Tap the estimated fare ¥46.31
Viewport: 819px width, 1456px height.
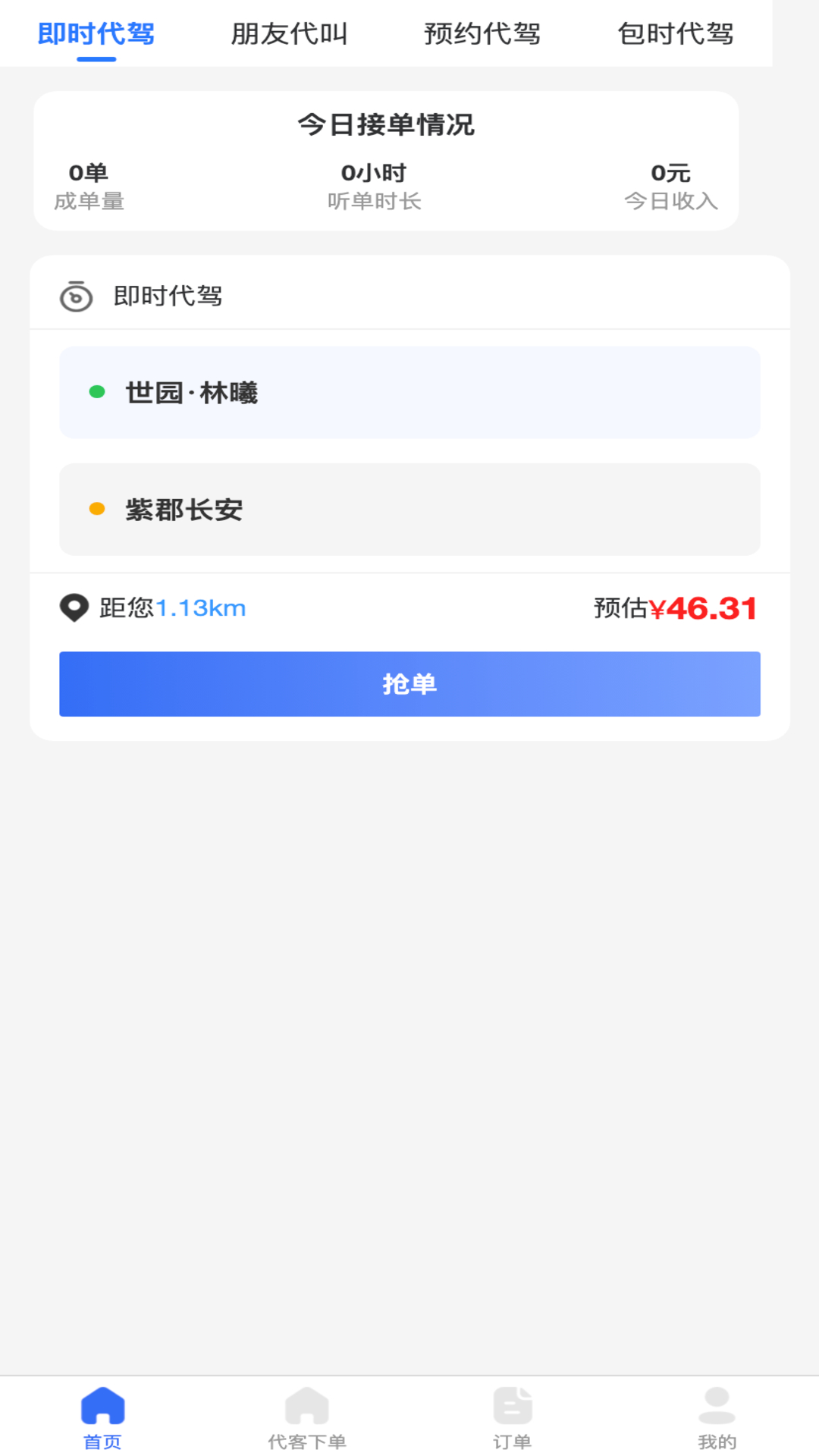click(x=704, y=608)
